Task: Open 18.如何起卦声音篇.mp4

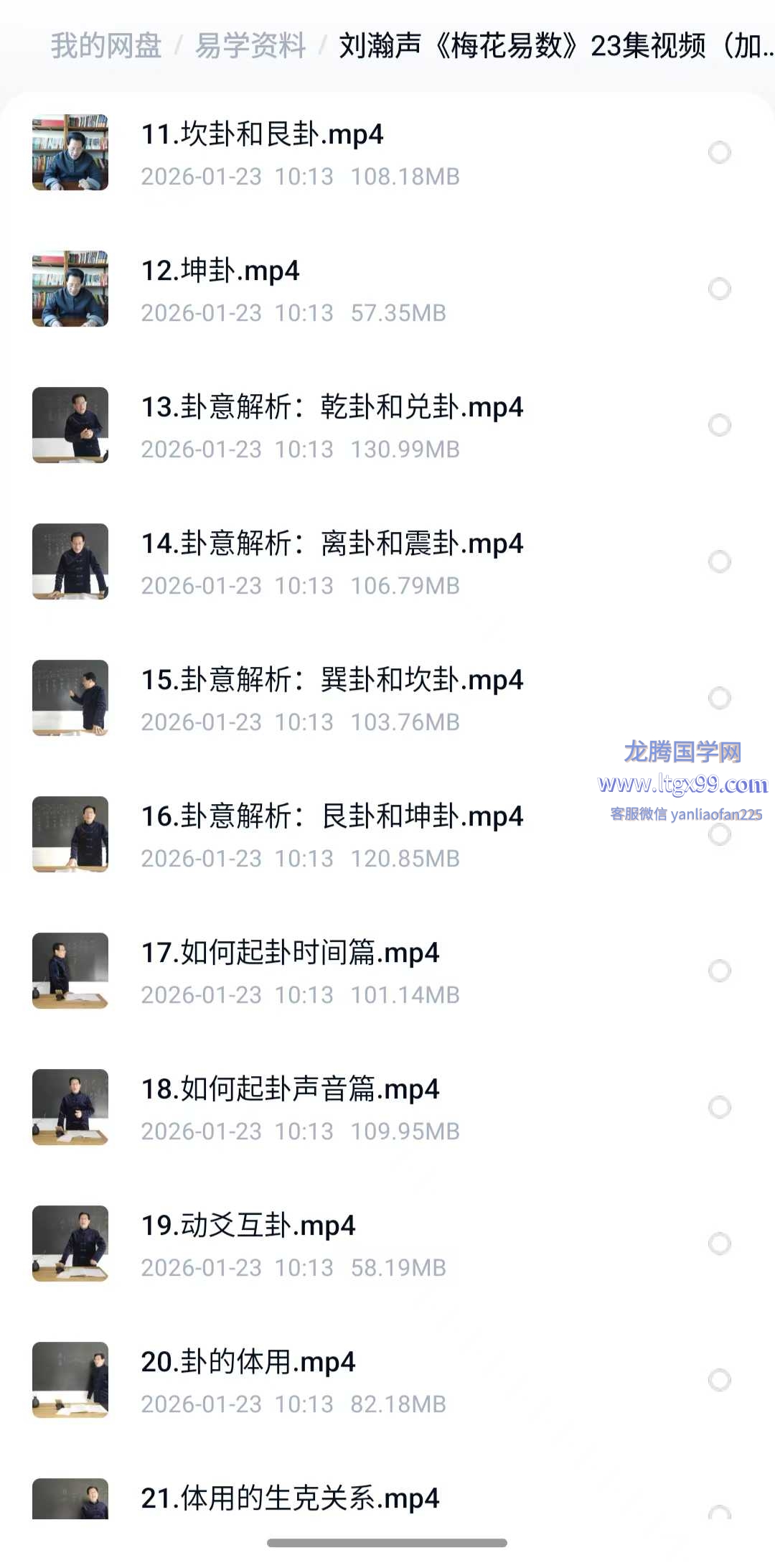Action: coord(290,1089)
